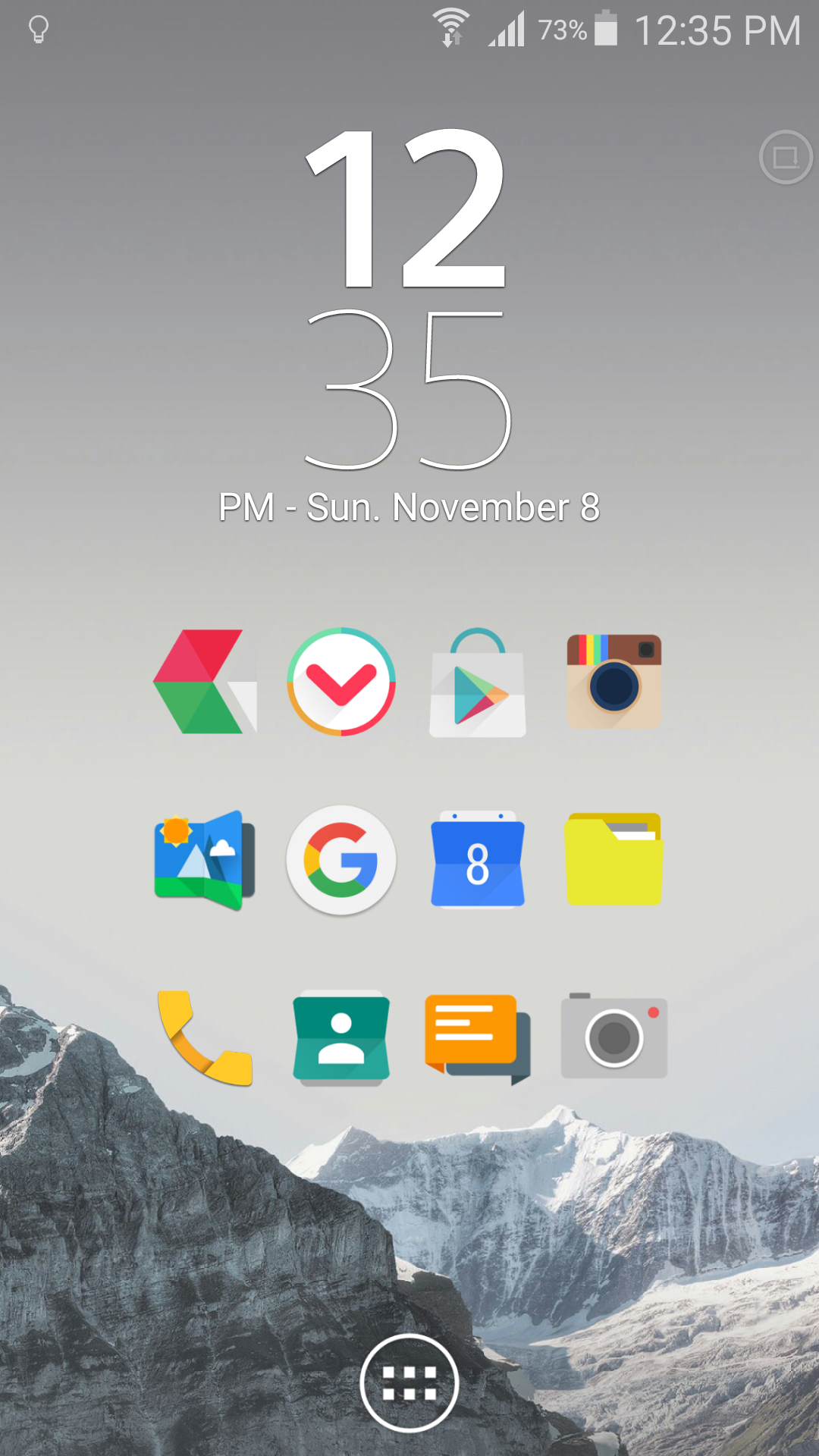Open the Instagram app
This screenshot has height=1456, width=819.
pyautogui.click(x=614, y=681)
